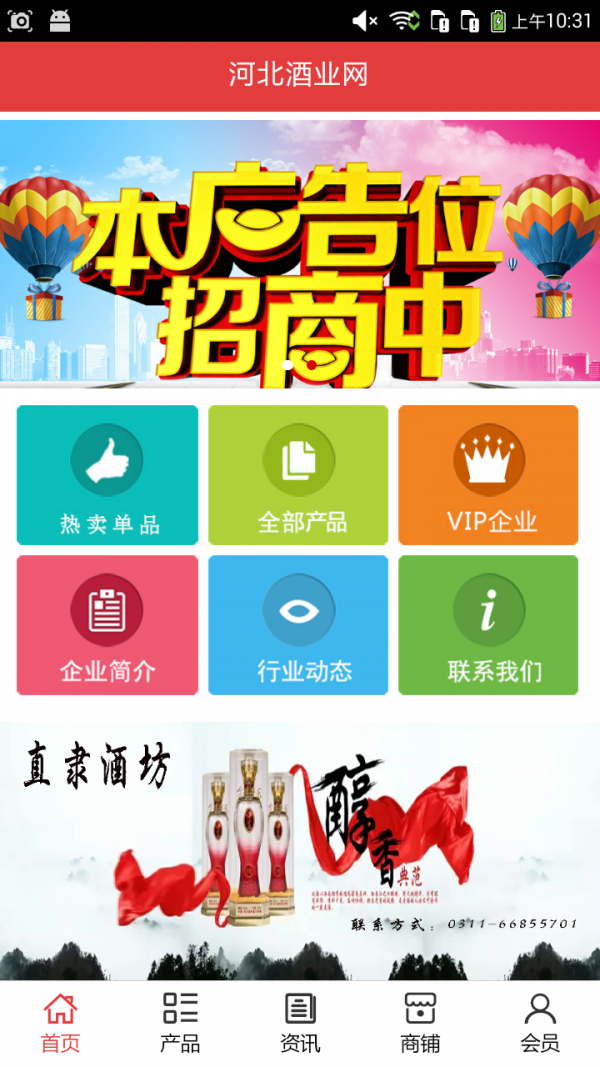Switch to the 会员 tab
The height and width of the screenshot is (1067, 600).
click(x=540, y=1023)
